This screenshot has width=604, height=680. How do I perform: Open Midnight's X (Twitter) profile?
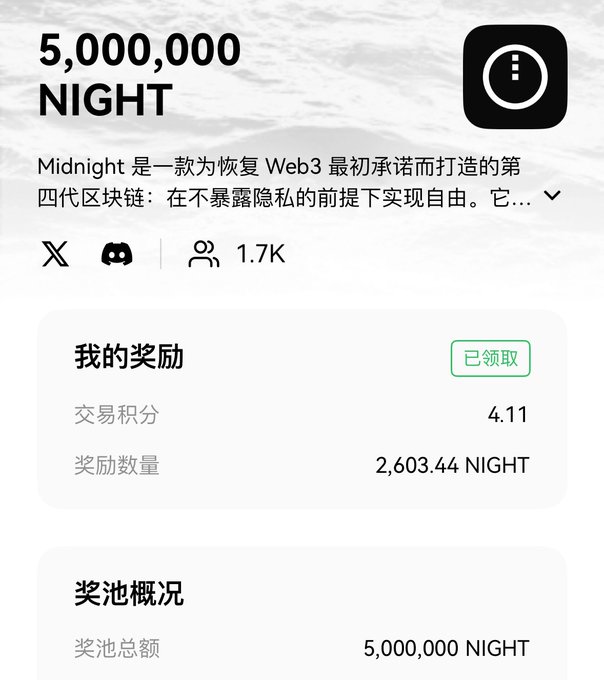click(56, 254)
